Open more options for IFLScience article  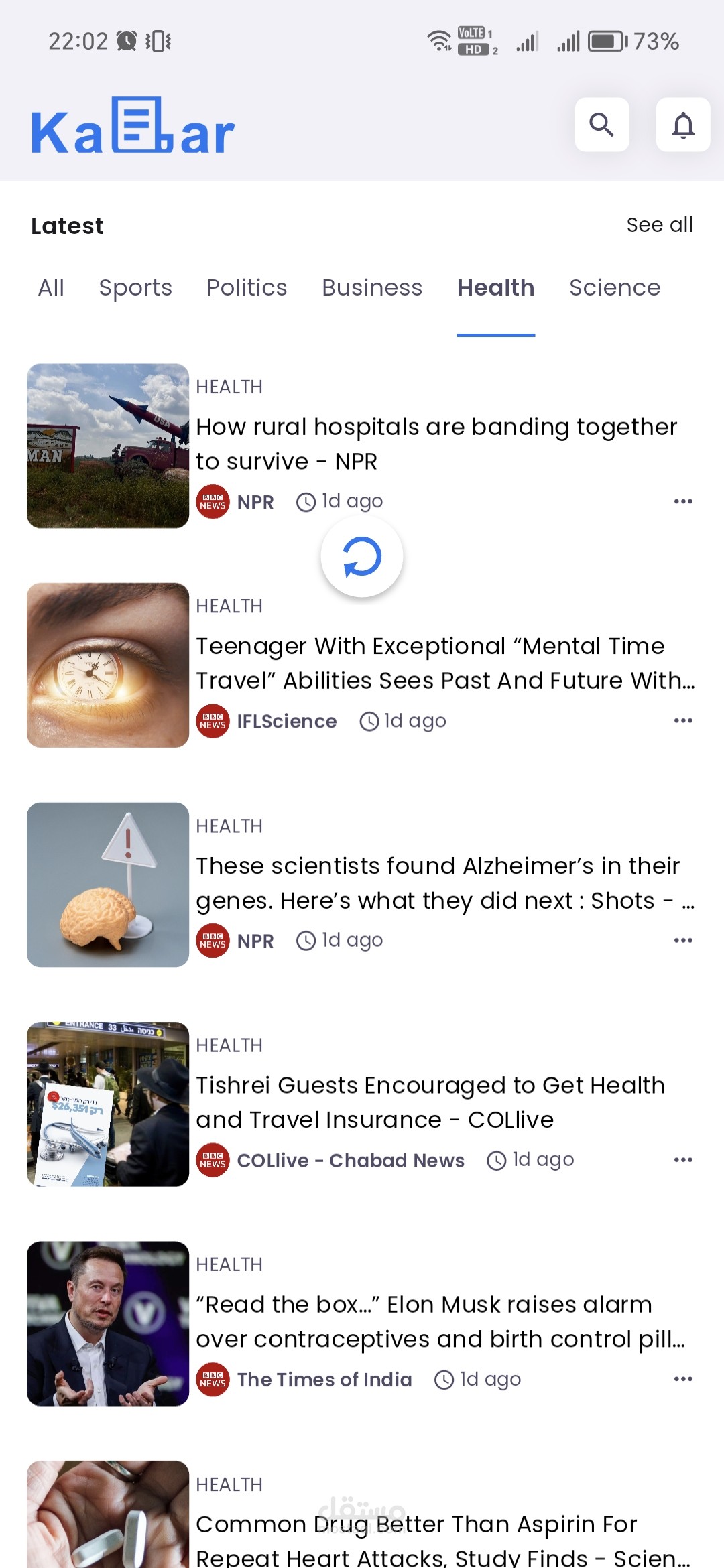point(682,720)
